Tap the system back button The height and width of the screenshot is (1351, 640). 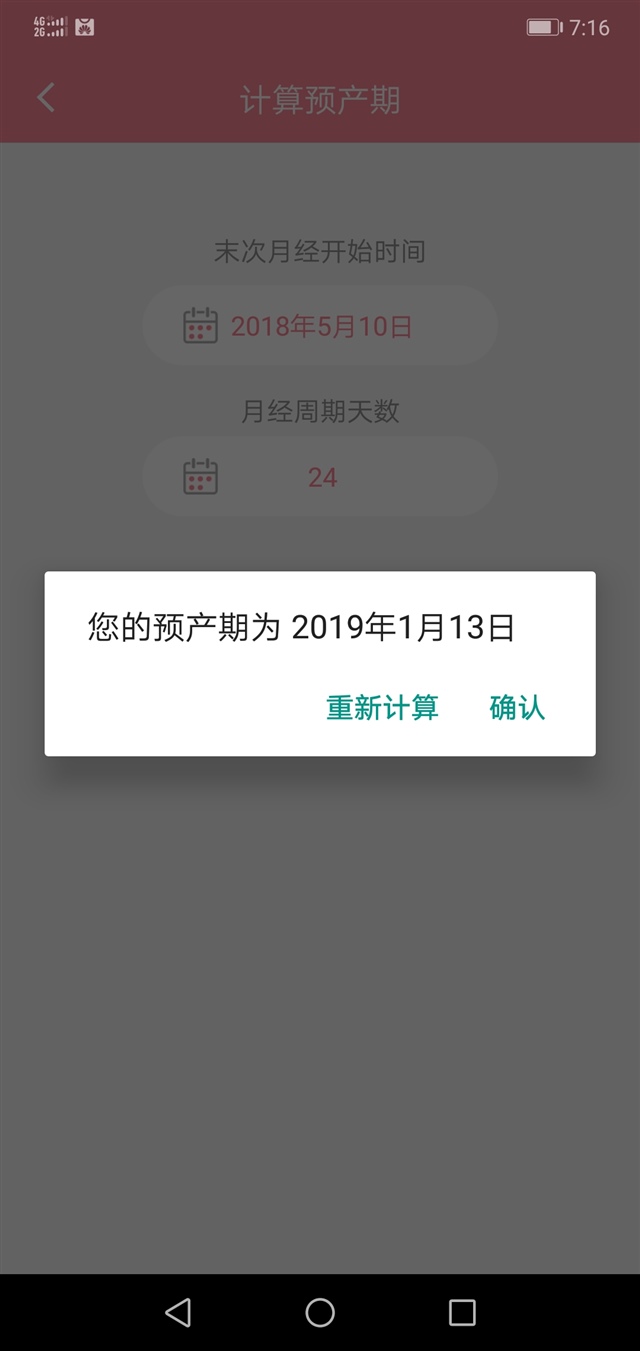pos(178,1312)
